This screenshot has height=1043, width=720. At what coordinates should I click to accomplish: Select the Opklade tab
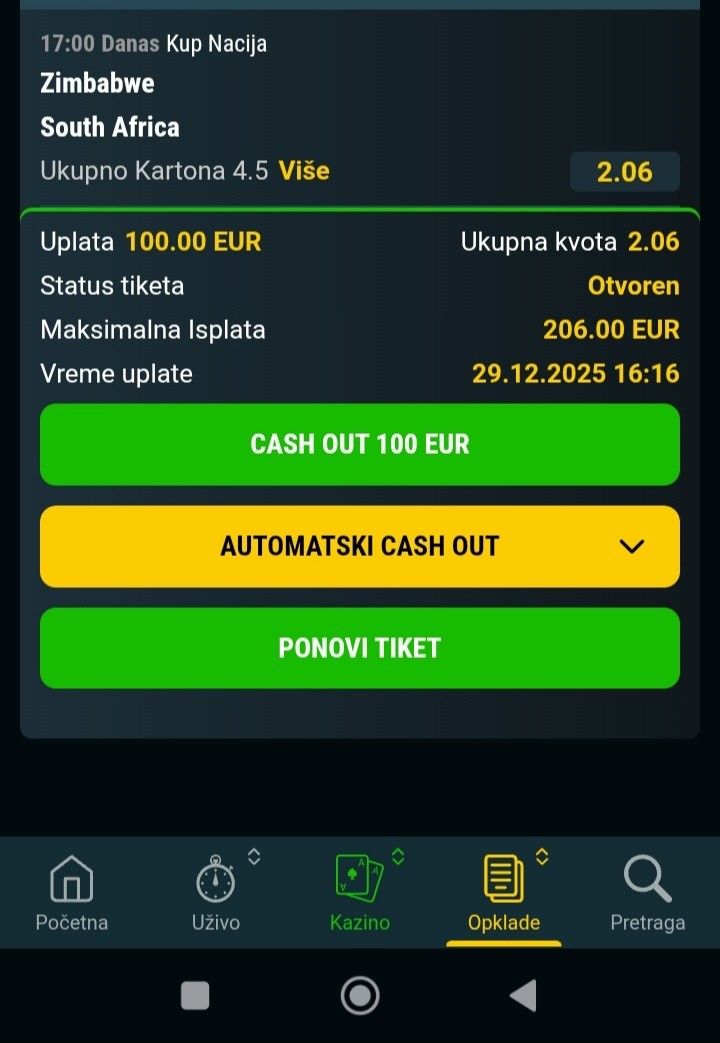pos(504,893)
